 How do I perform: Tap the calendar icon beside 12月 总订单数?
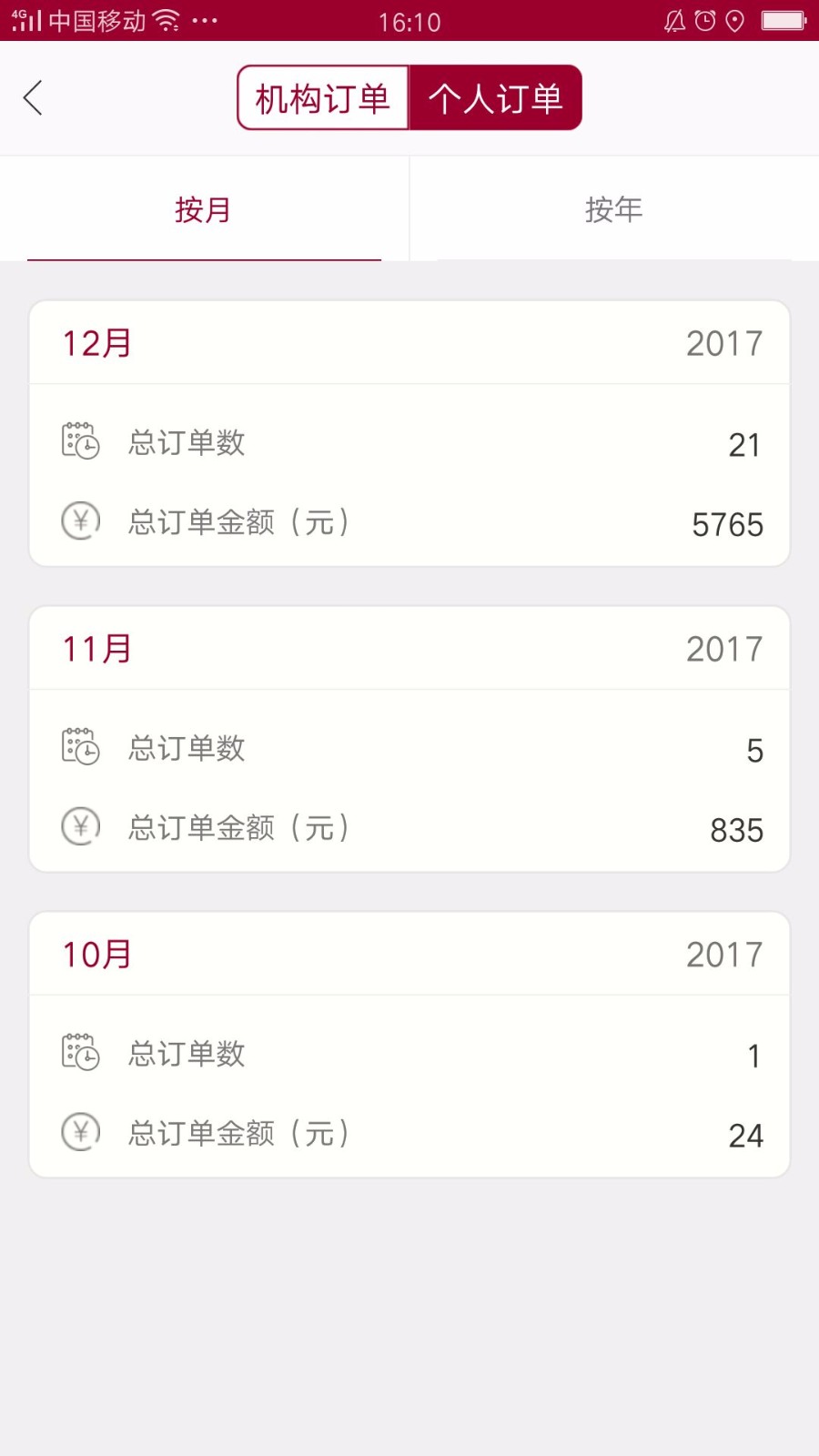81,442
